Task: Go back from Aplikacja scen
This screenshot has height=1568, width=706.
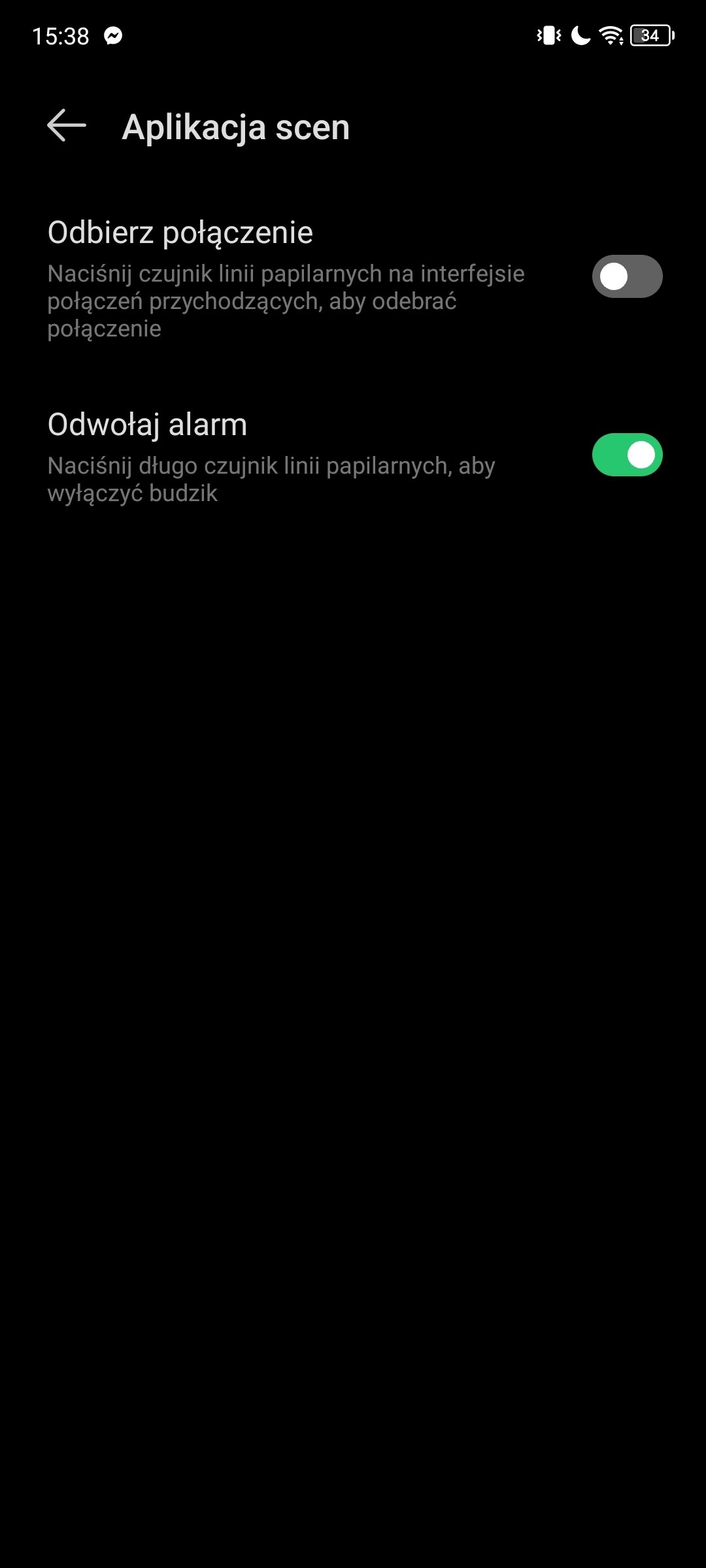Action: [x=67, y=125]
